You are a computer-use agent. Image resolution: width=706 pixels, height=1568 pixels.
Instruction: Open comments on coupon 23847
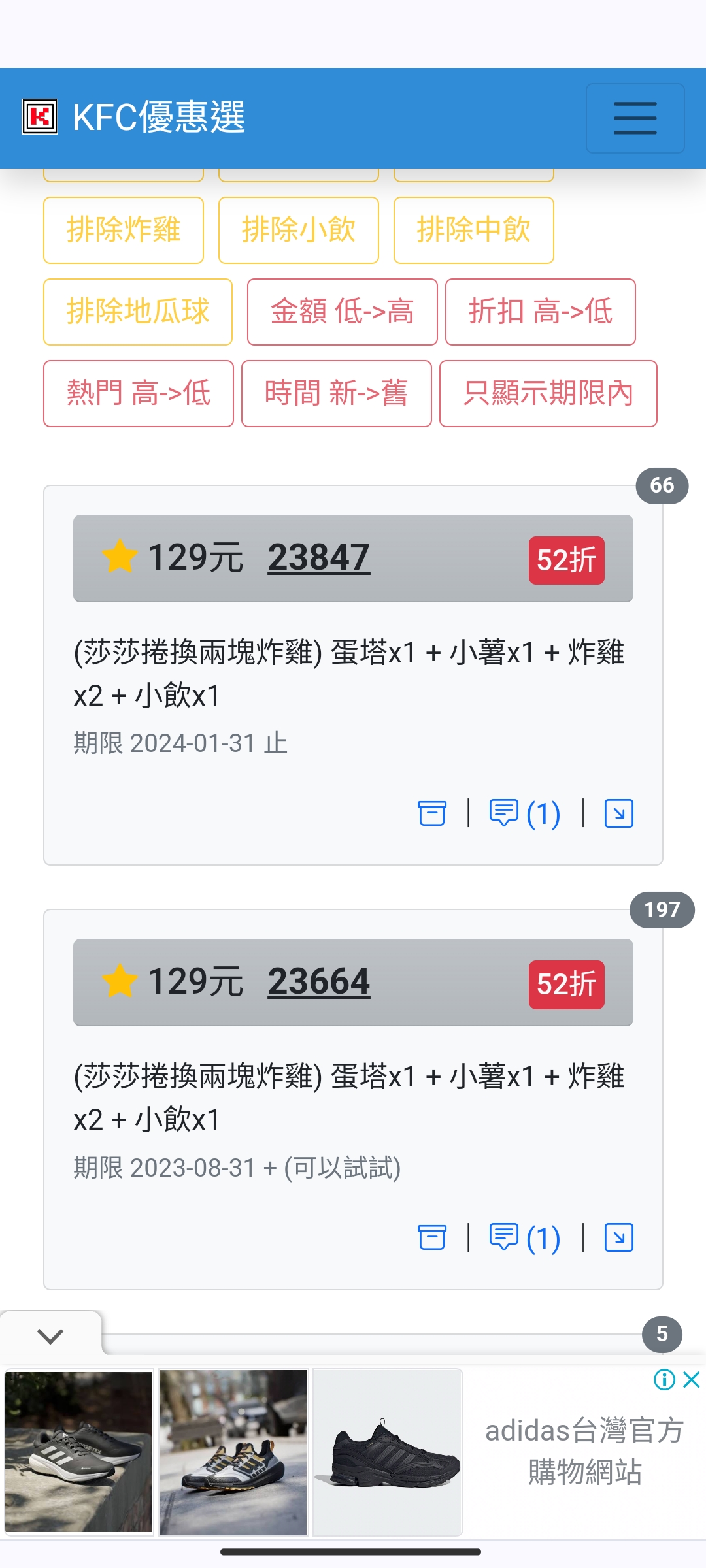click(x=525, y=813)
